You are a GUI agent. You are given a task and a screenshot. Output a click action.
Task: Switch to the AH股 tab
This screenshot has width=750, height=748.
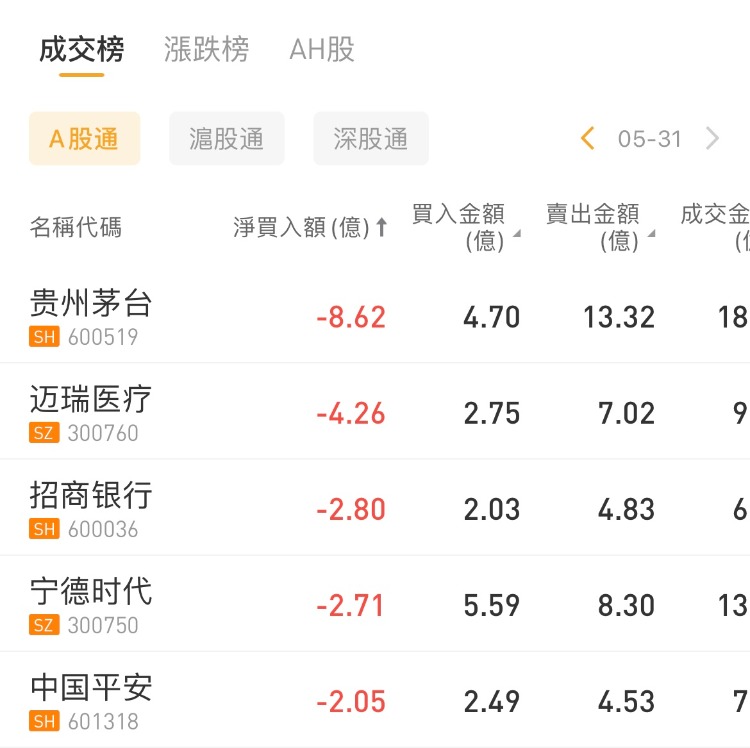tap(321, 49)
